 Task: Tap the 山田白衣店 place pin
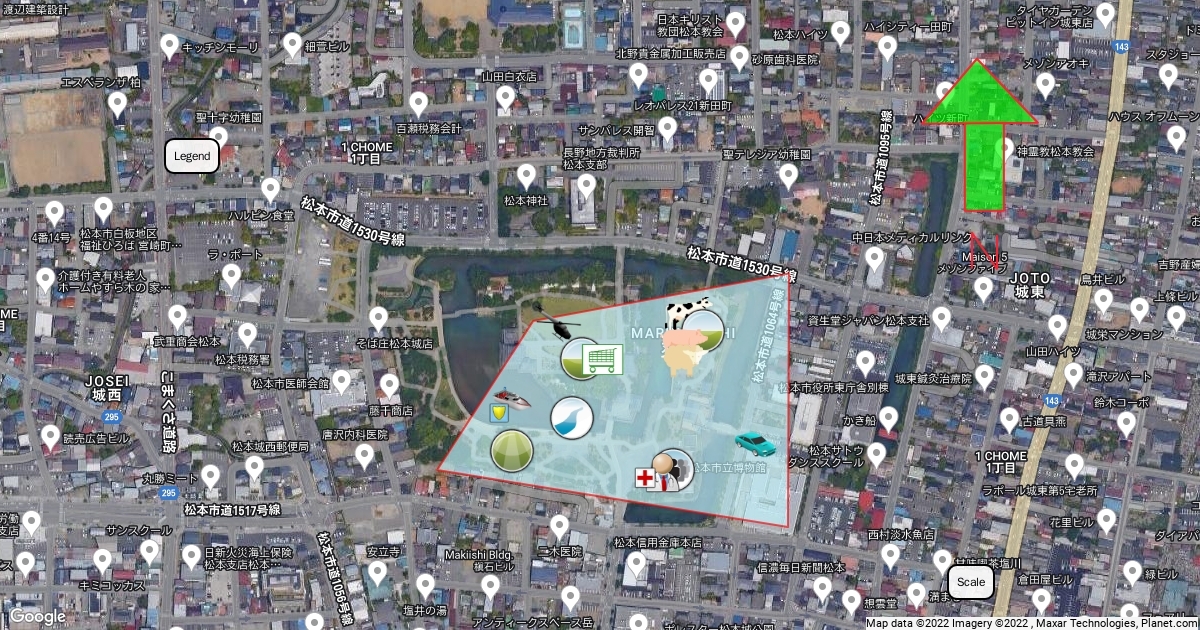coord(506,97)
